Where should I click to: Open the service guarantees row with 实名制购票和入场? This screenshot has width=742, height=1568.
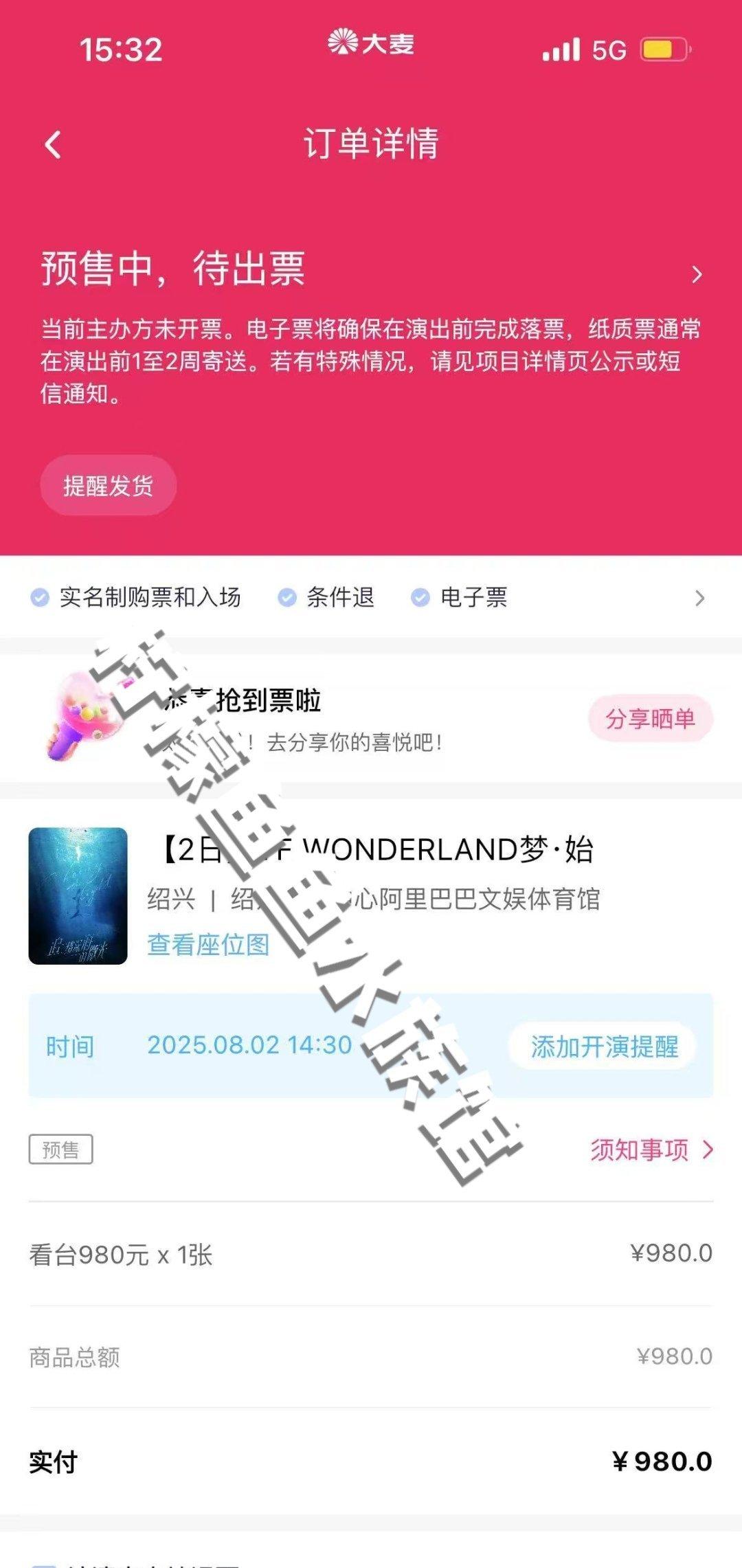tap(371, 598)
